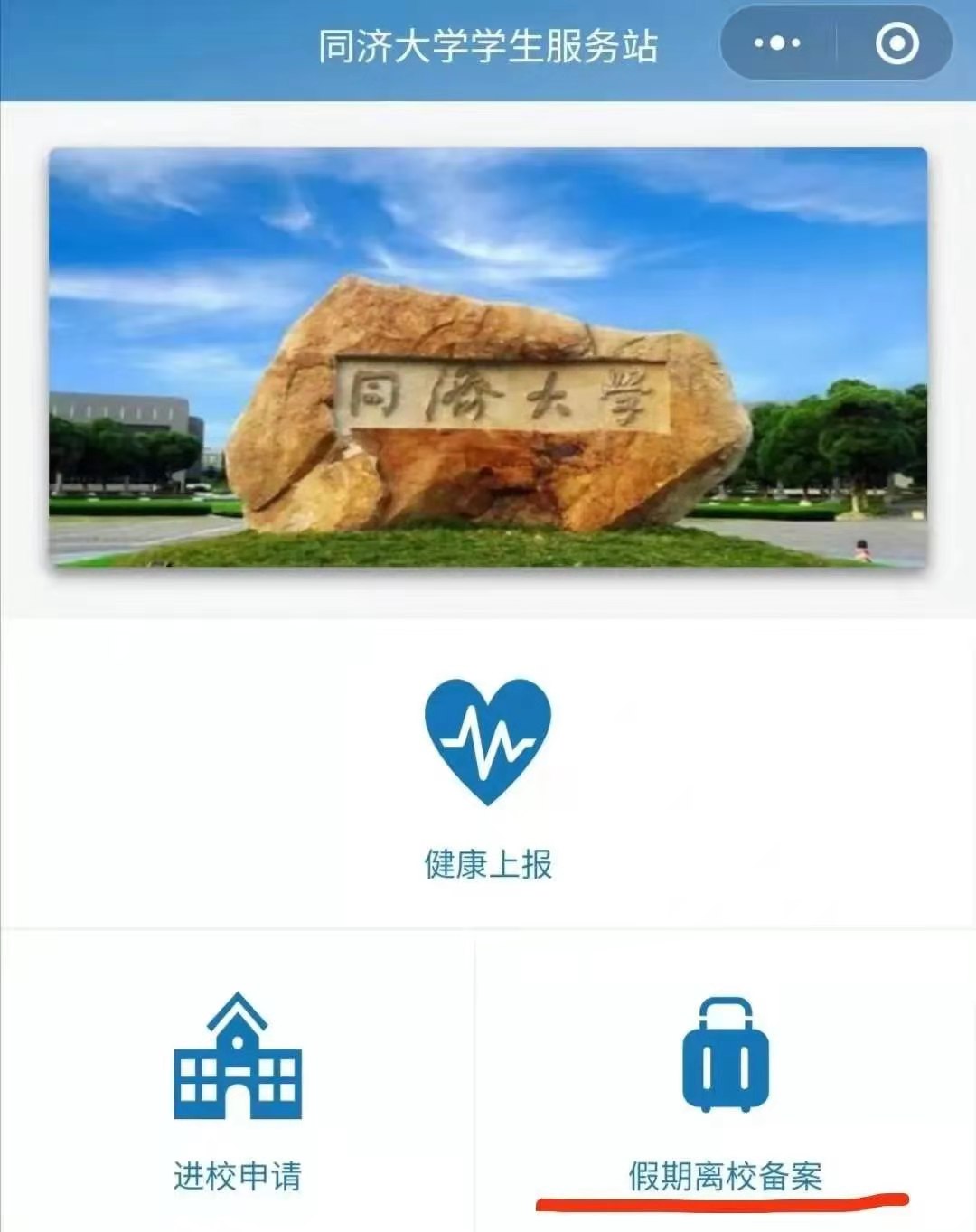Screen dimensions: 976x1232
Task: Close the mini program with the circle button
Action: click(x=896, y=43)
